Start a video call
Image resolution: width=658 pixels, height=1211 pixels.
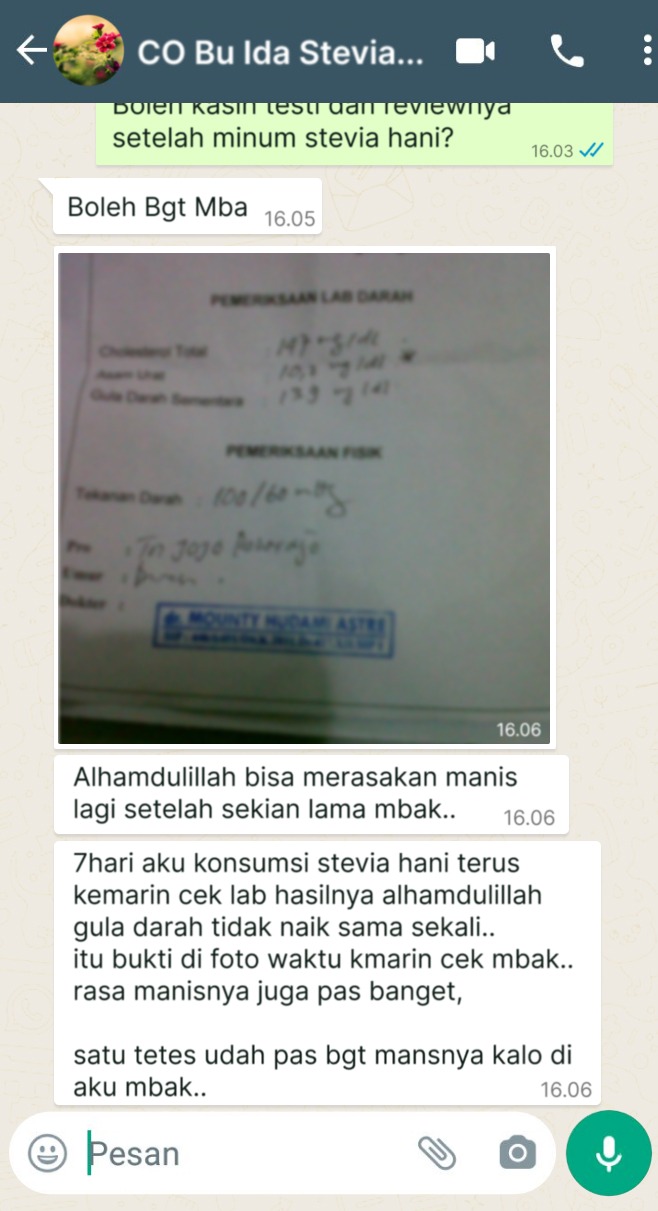point(476,51)
